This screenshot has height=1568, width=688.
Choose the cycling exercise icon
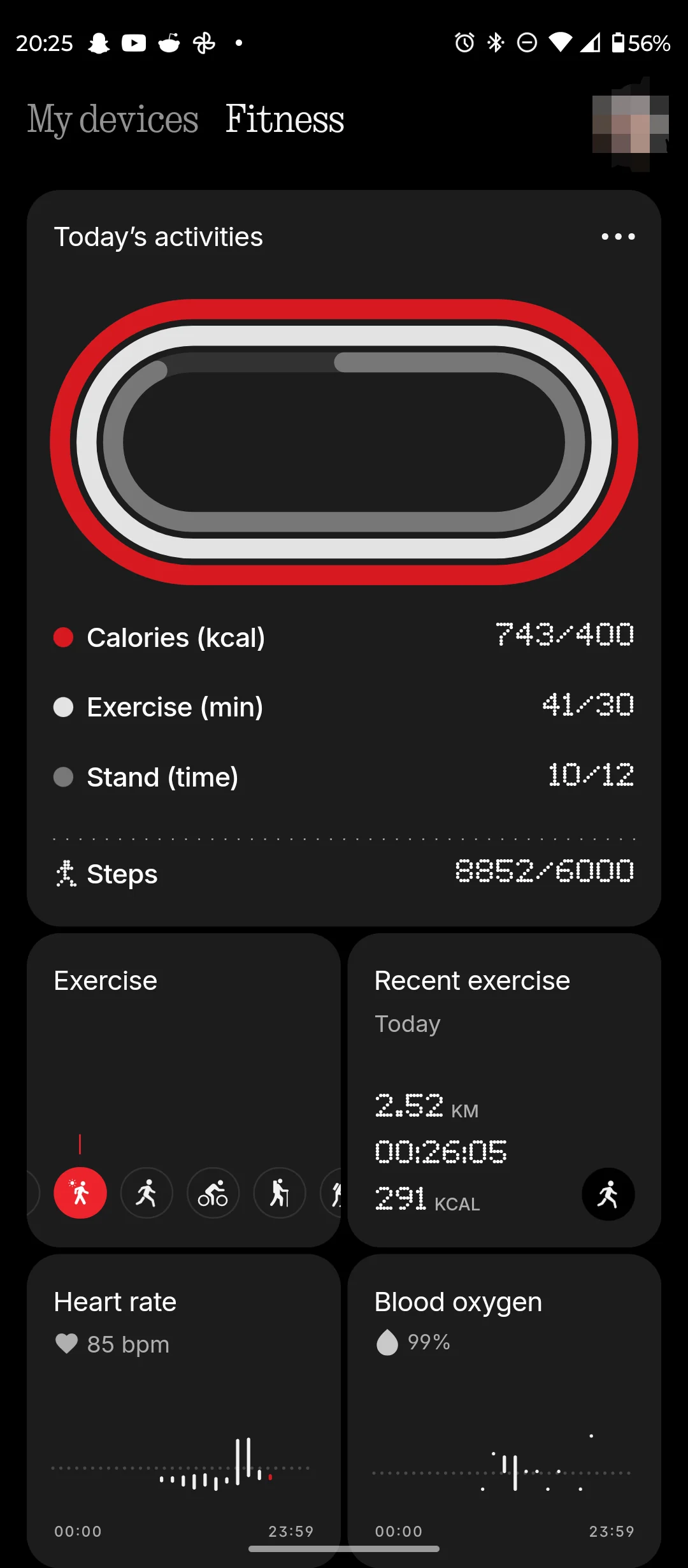click(213, 1193)
